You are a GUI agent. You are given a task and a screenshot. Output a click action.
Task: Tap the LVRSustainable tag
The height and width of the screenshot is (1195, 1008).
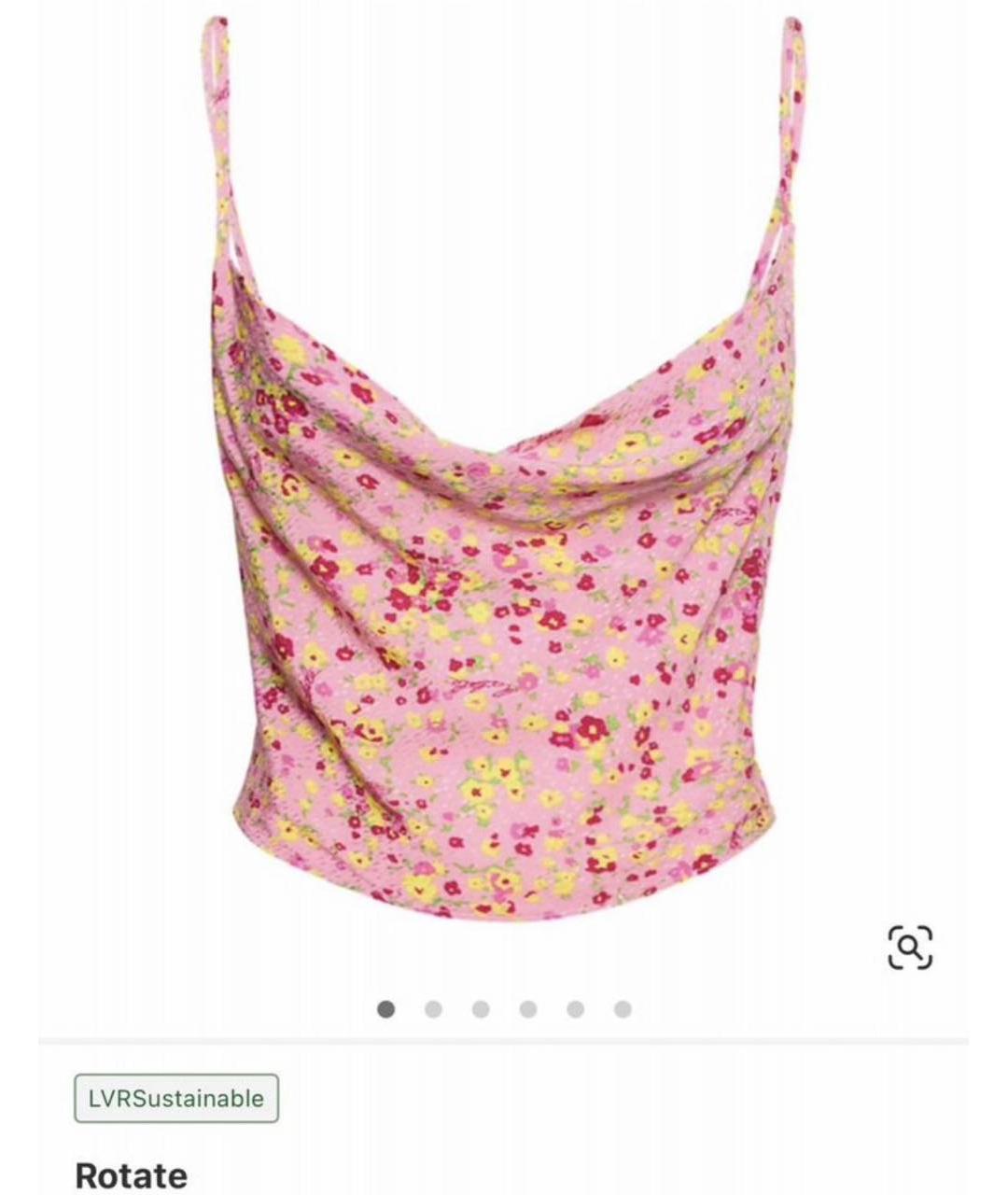pyautogui.click(x=176, y=1098)
